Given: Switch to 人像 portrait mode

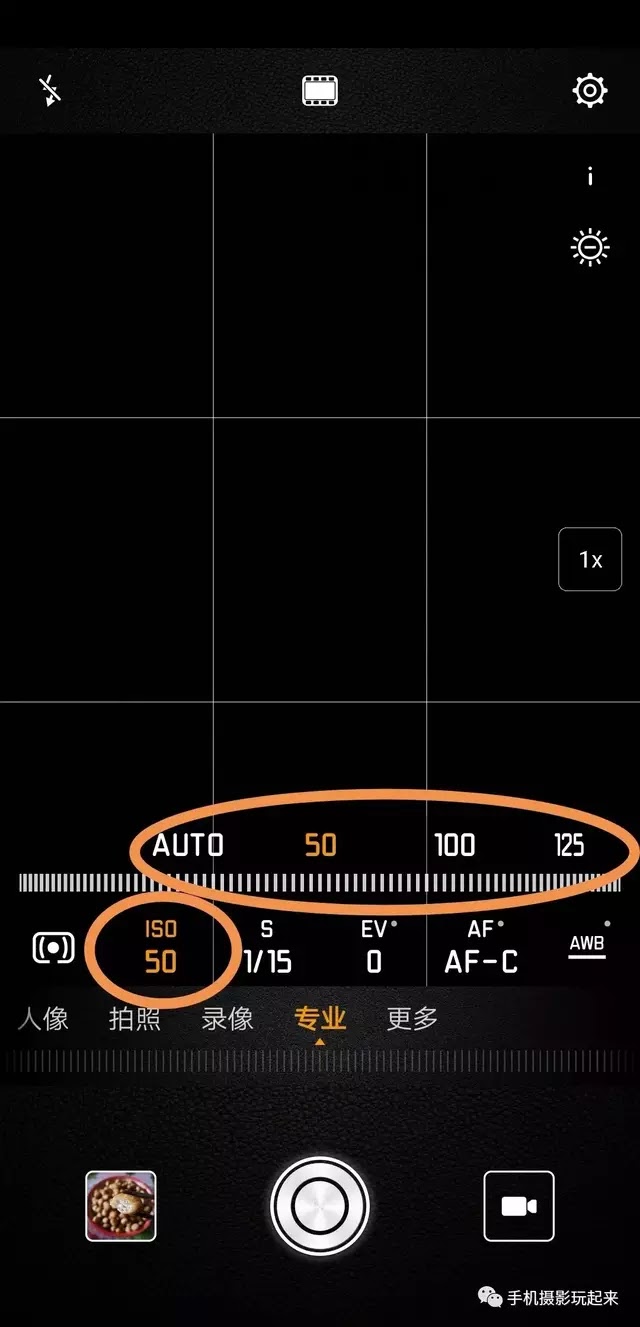Looking at the screenshot, I should [x=43, y=1019].
